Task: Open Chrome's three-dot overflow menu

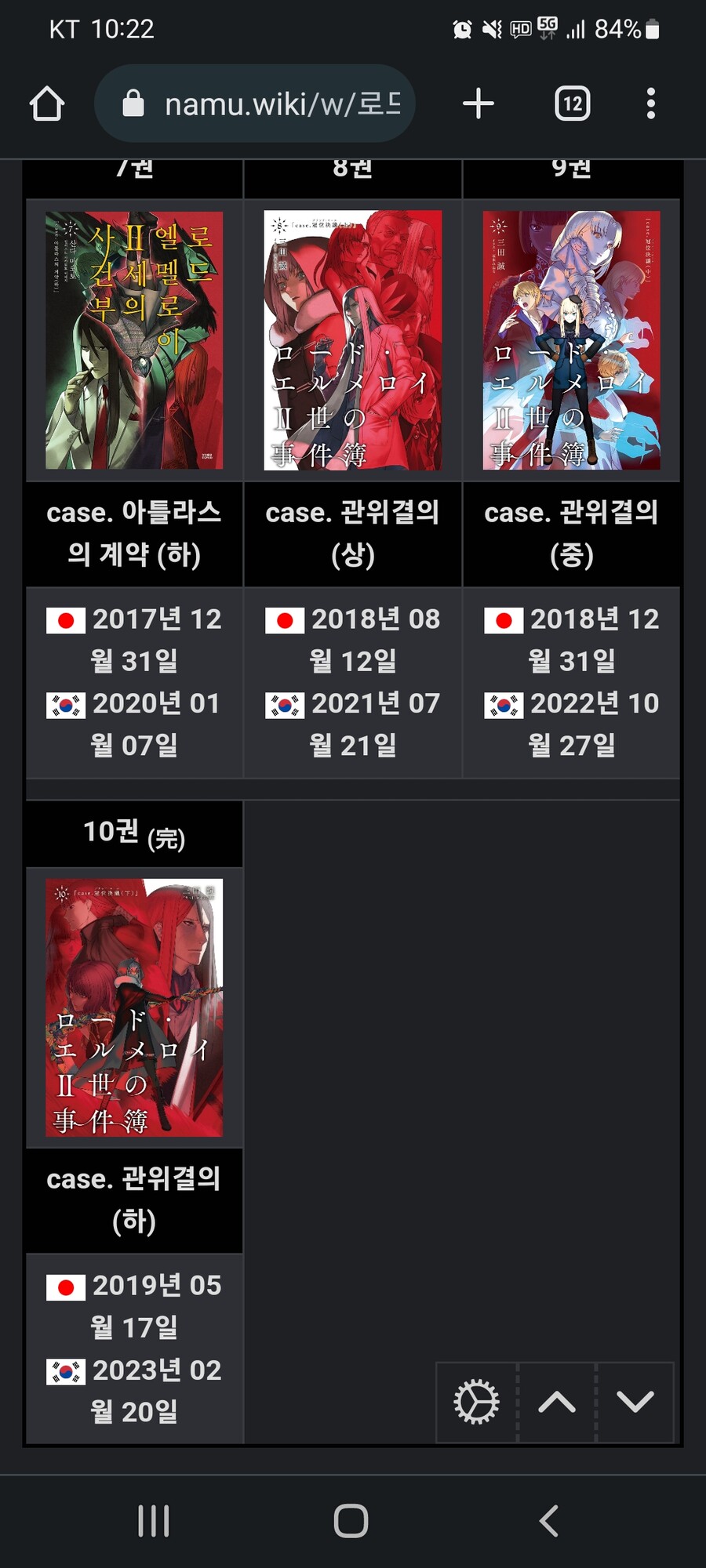Action: tap(650, 103)
